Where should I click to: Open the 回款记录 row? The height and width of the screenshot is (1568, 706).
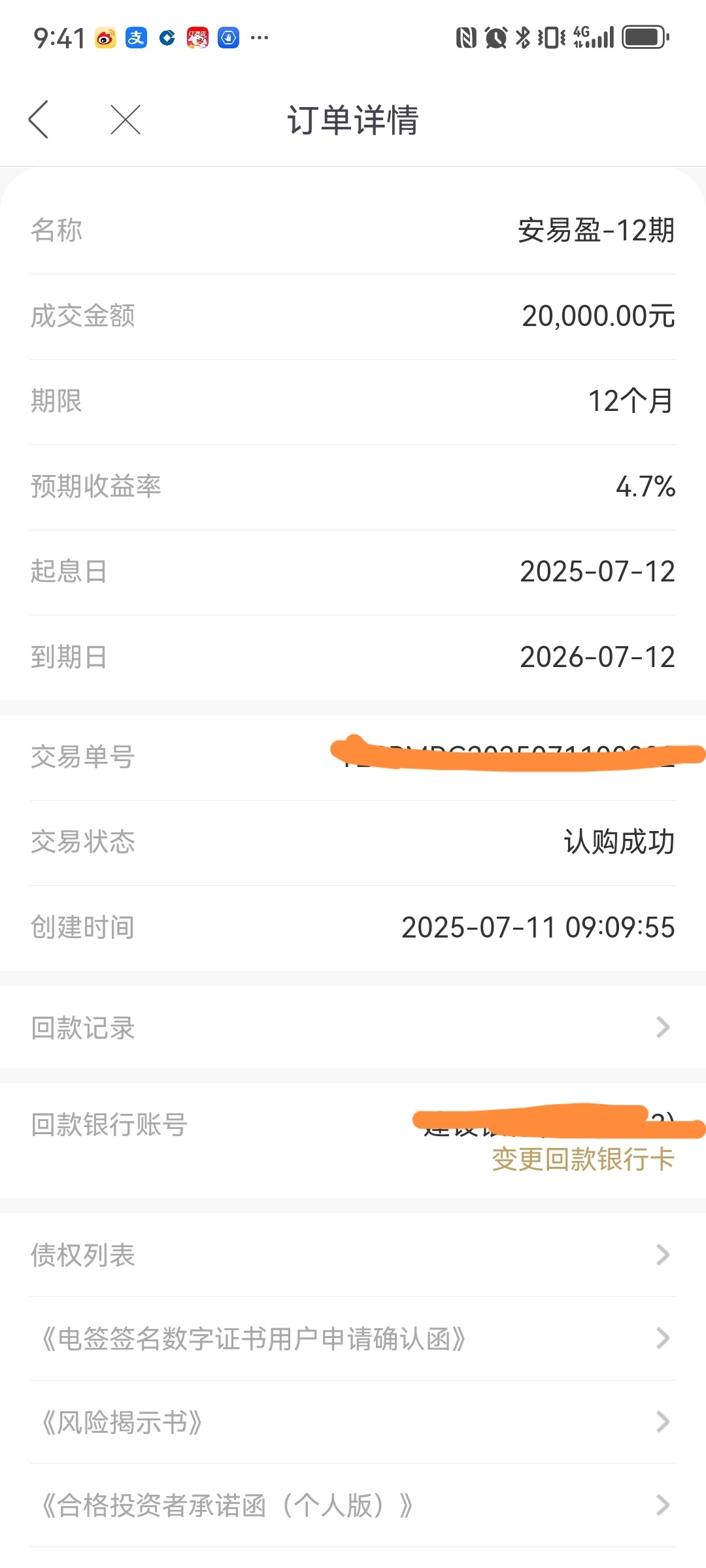[353, 1027]
